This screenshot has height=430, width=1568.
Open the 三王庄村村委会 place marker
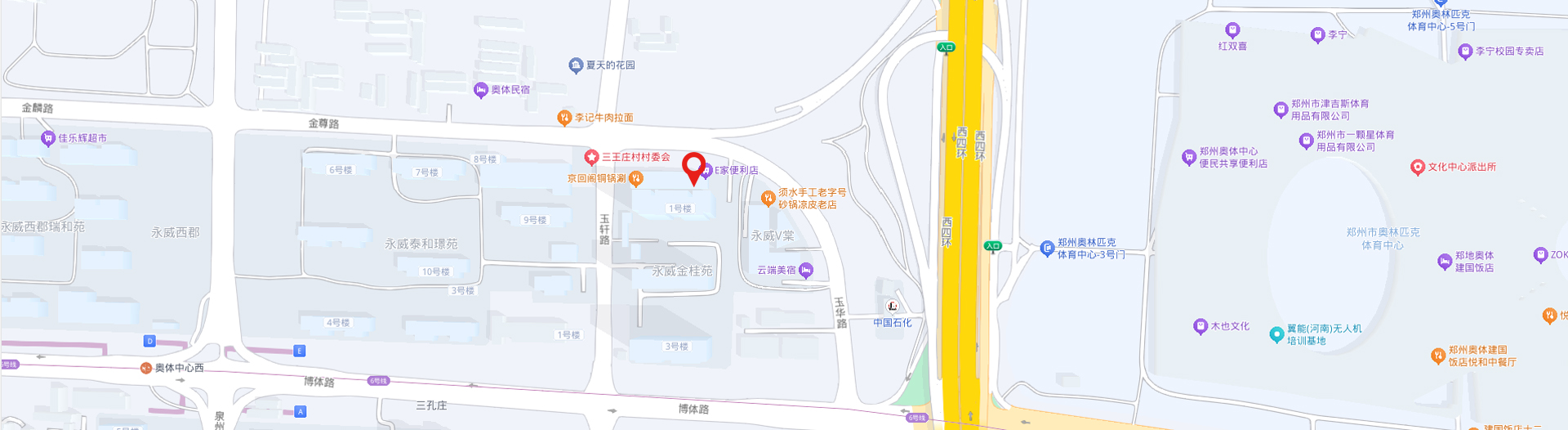[591, 157]
